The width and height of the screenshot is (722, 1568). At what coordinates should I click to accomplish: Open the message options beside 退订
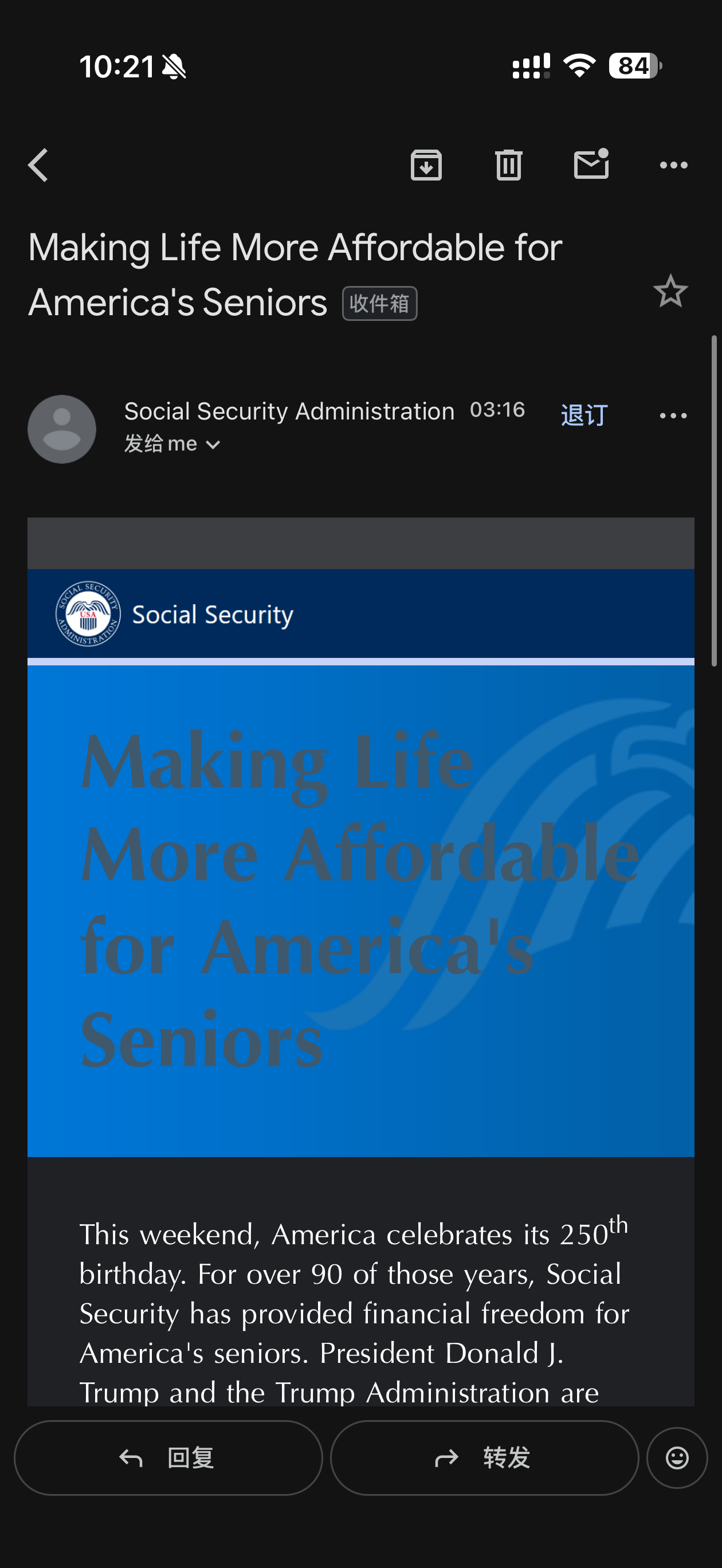coord(673,415)
